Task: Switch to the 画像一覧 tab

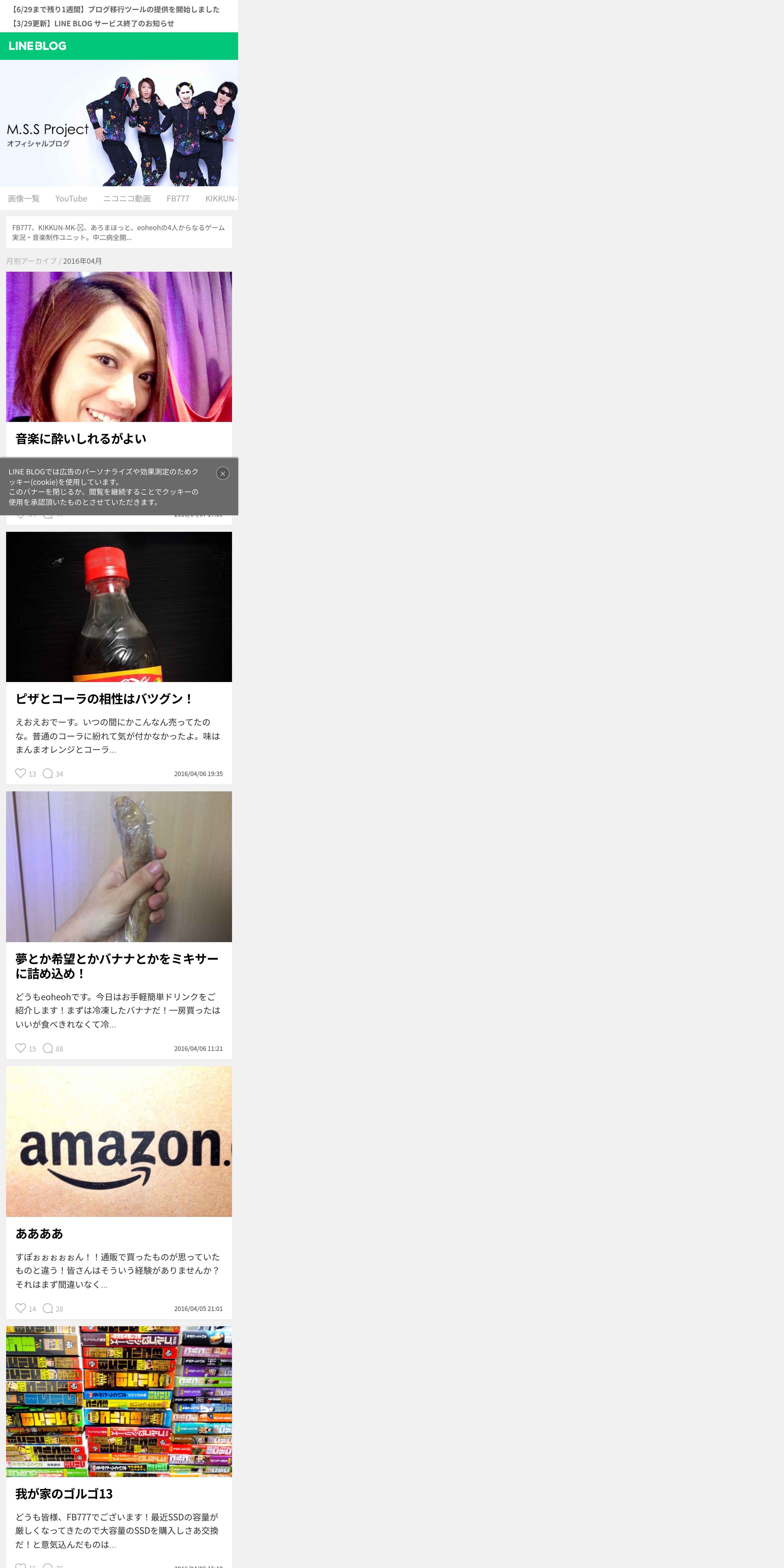Action: (24, 198)
